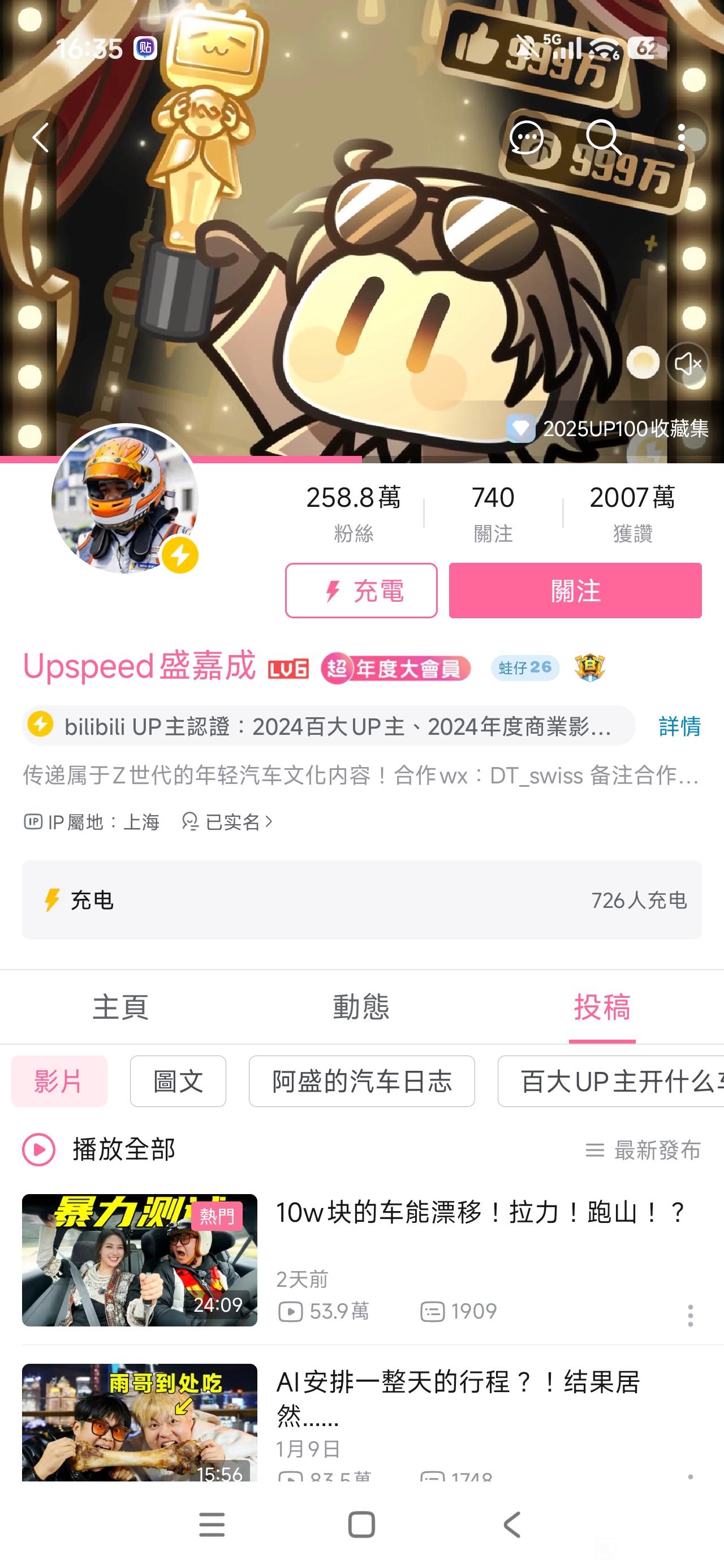
Task: Switch to the 主頁 tab
Action: (x=120, y=1007)
